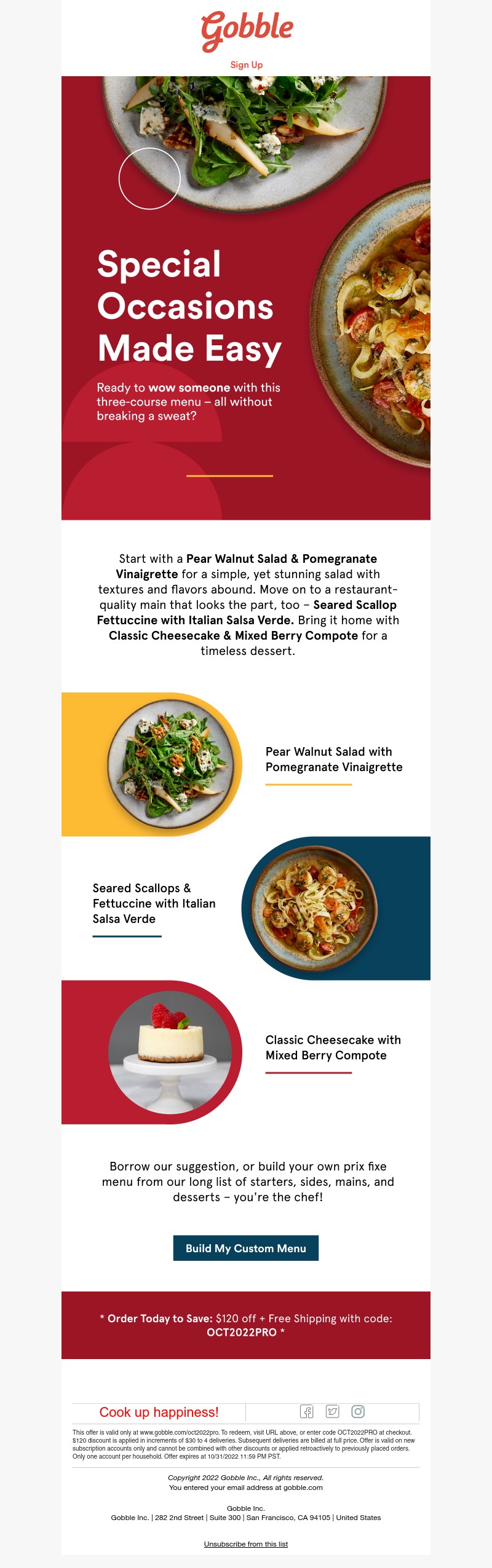Open the Special Occasions hero banner
The image size is (492, 1568).
[246, 298]
